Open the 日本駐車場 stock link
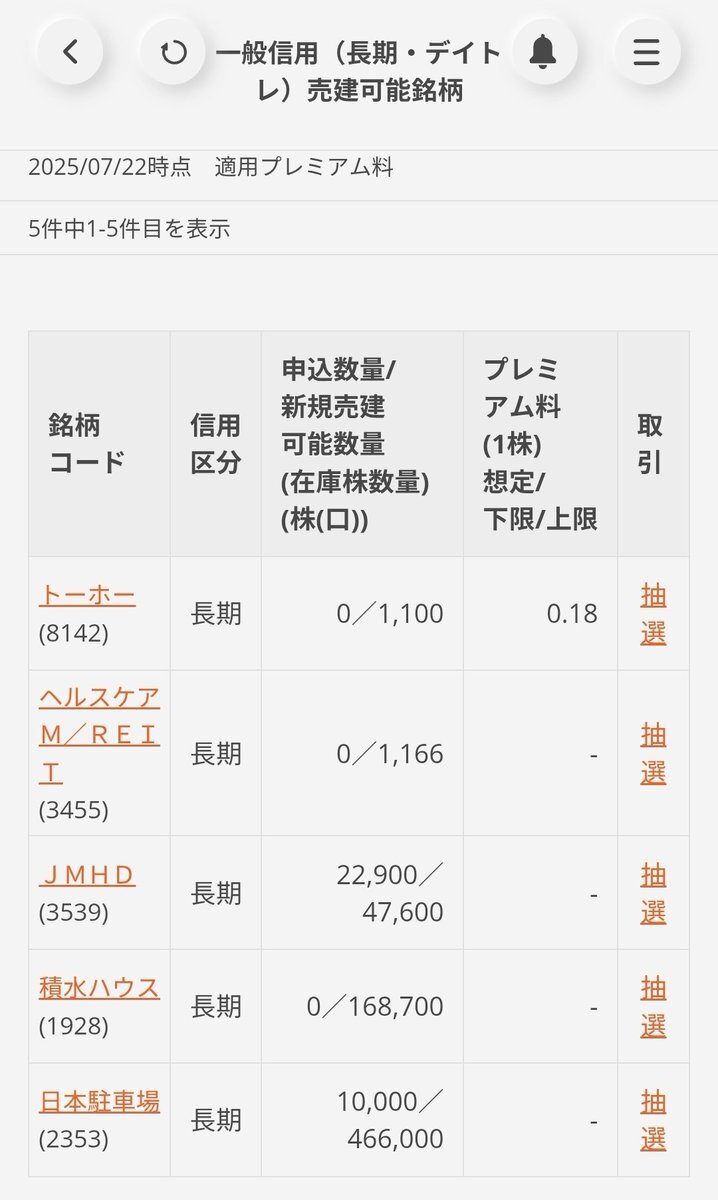Image resolution: width=718 pixels, height=1200 pixels. (99, 1102)
